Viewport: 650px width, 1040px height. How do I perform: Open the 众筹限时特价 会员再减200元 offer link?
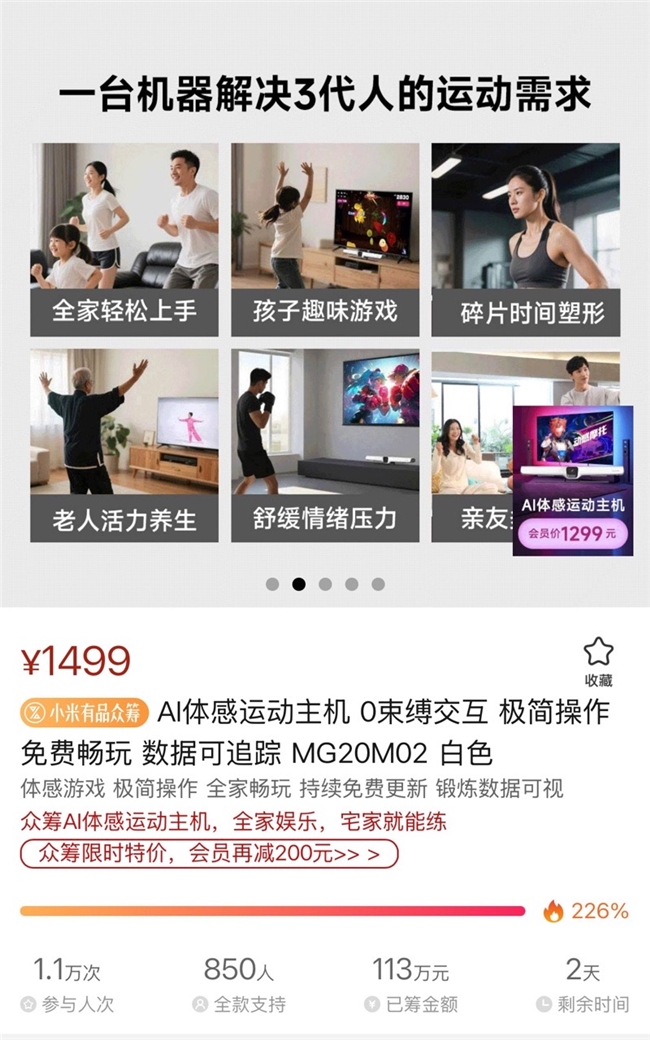pos(209,853)
